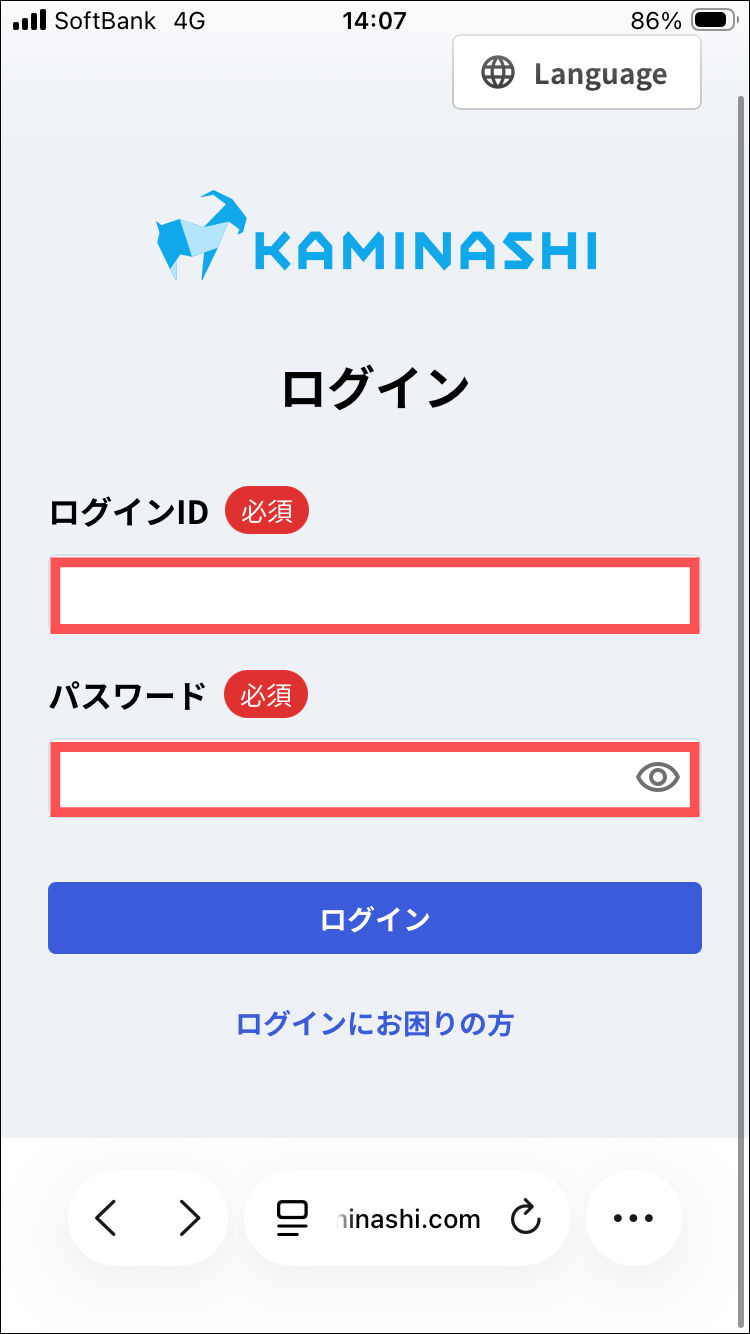Focus the ログインID text field
750x1334 pixels.
point(374,596)
